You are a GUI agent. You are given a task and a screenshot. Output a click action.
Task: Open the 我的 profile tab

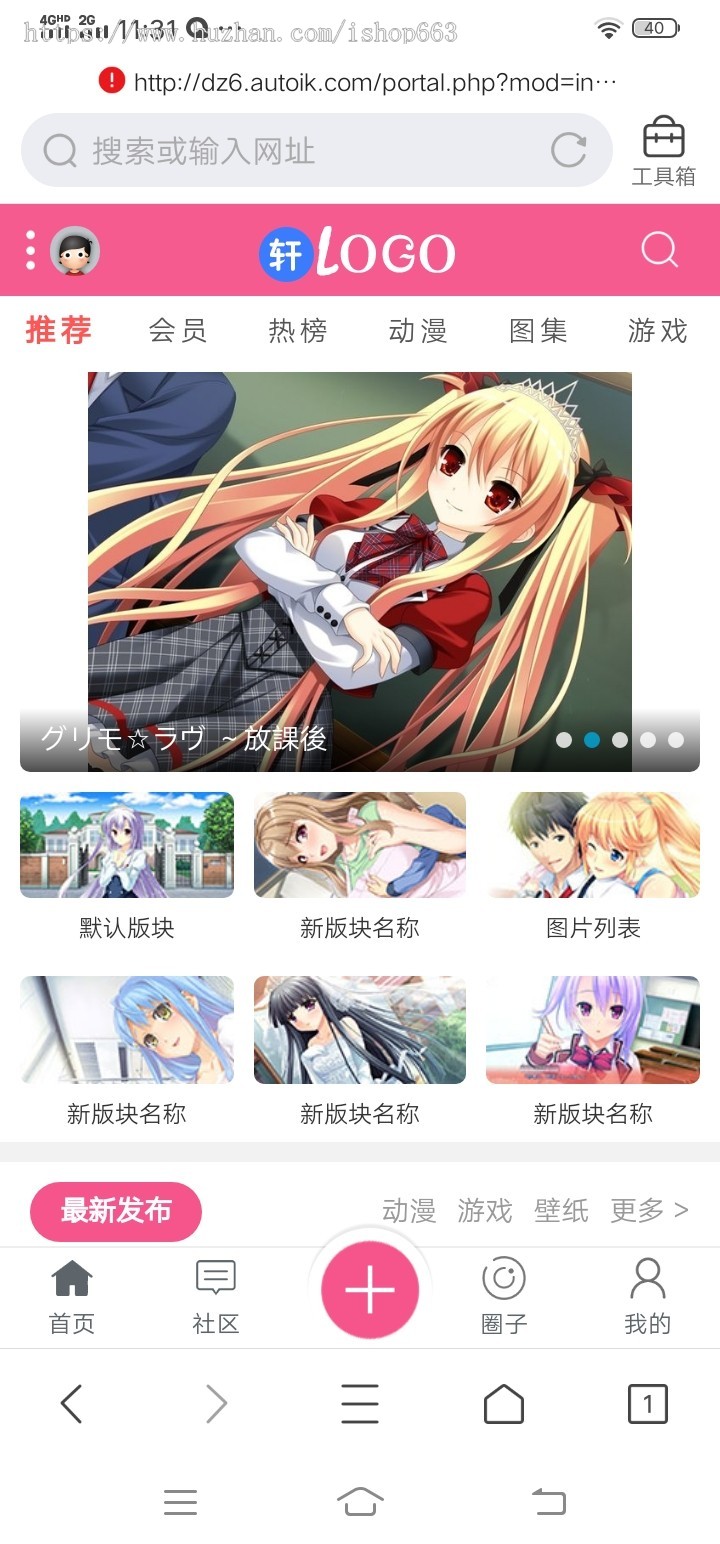pos(648,1297)
